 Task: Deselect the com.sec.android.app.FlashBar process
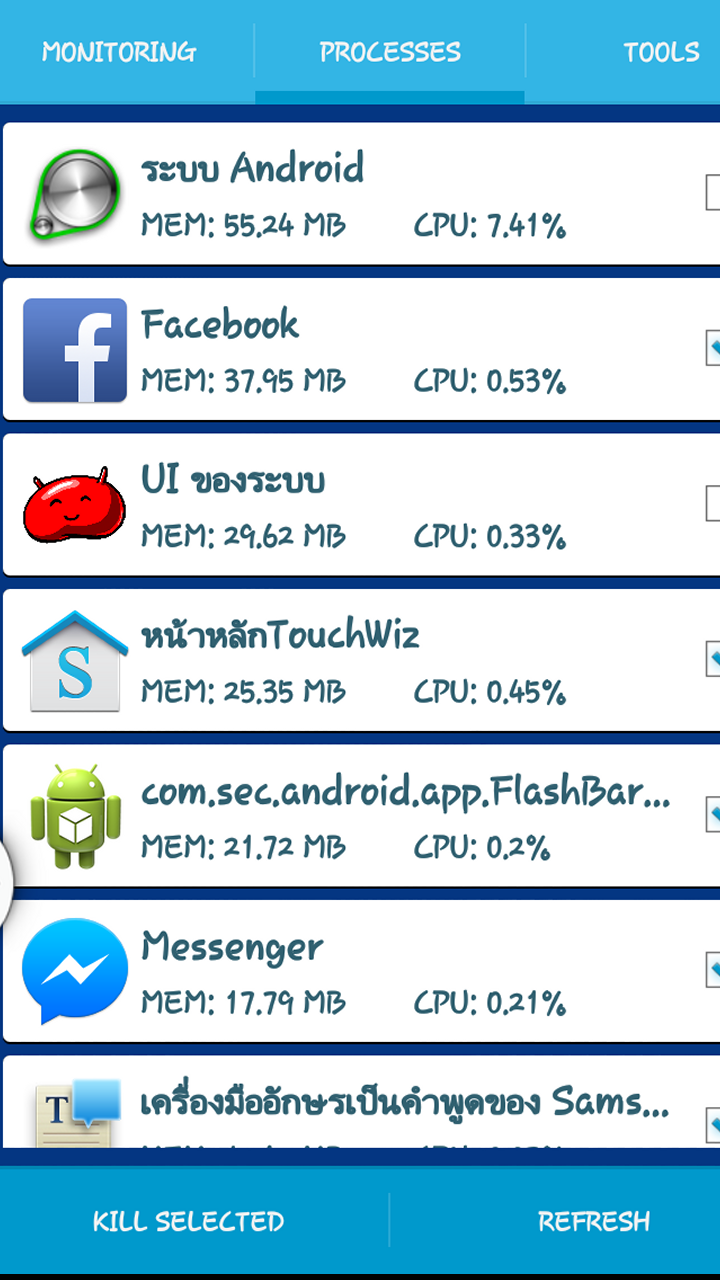(713, 814)
